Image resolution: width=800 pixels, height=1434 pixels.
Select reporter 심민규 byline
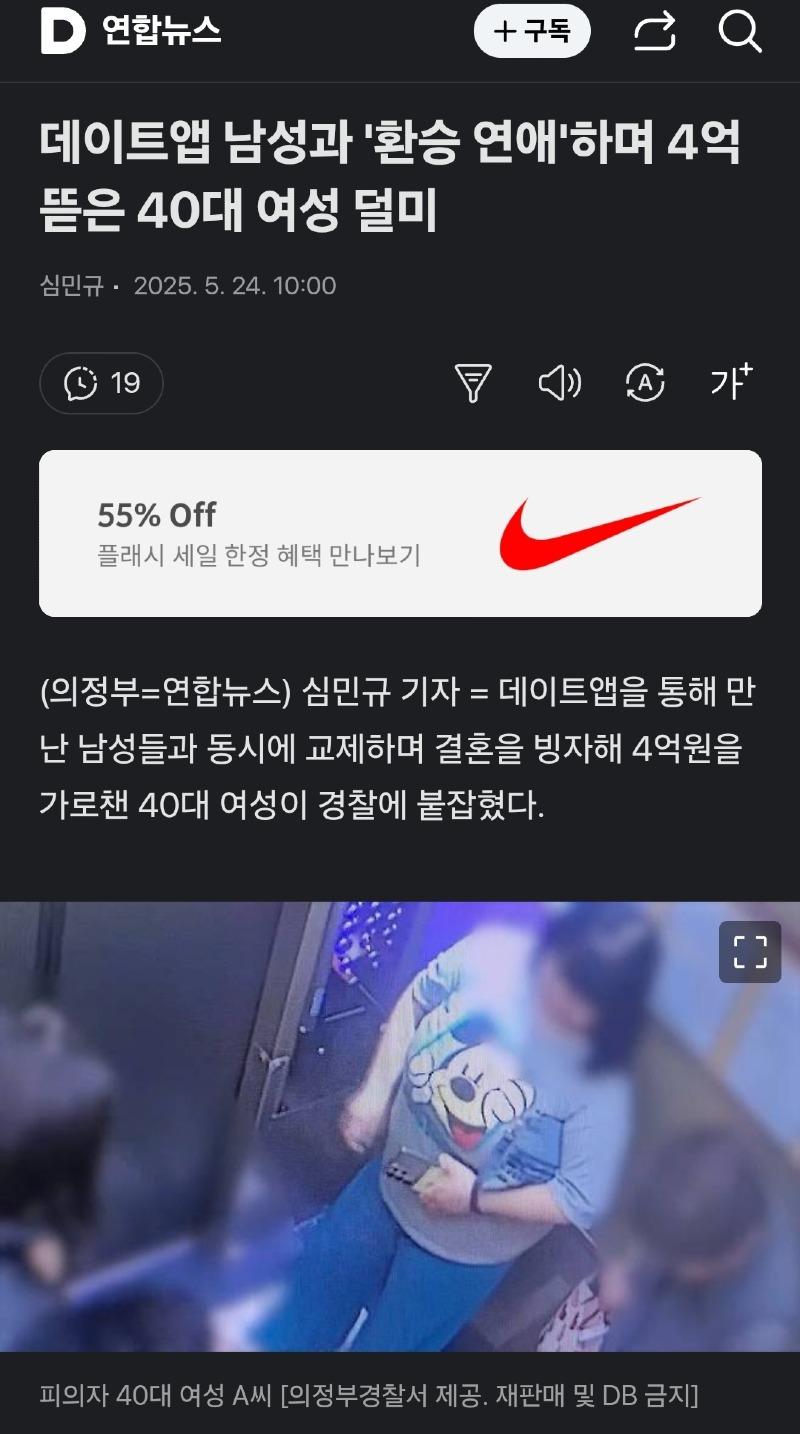(x=73, y=286)
